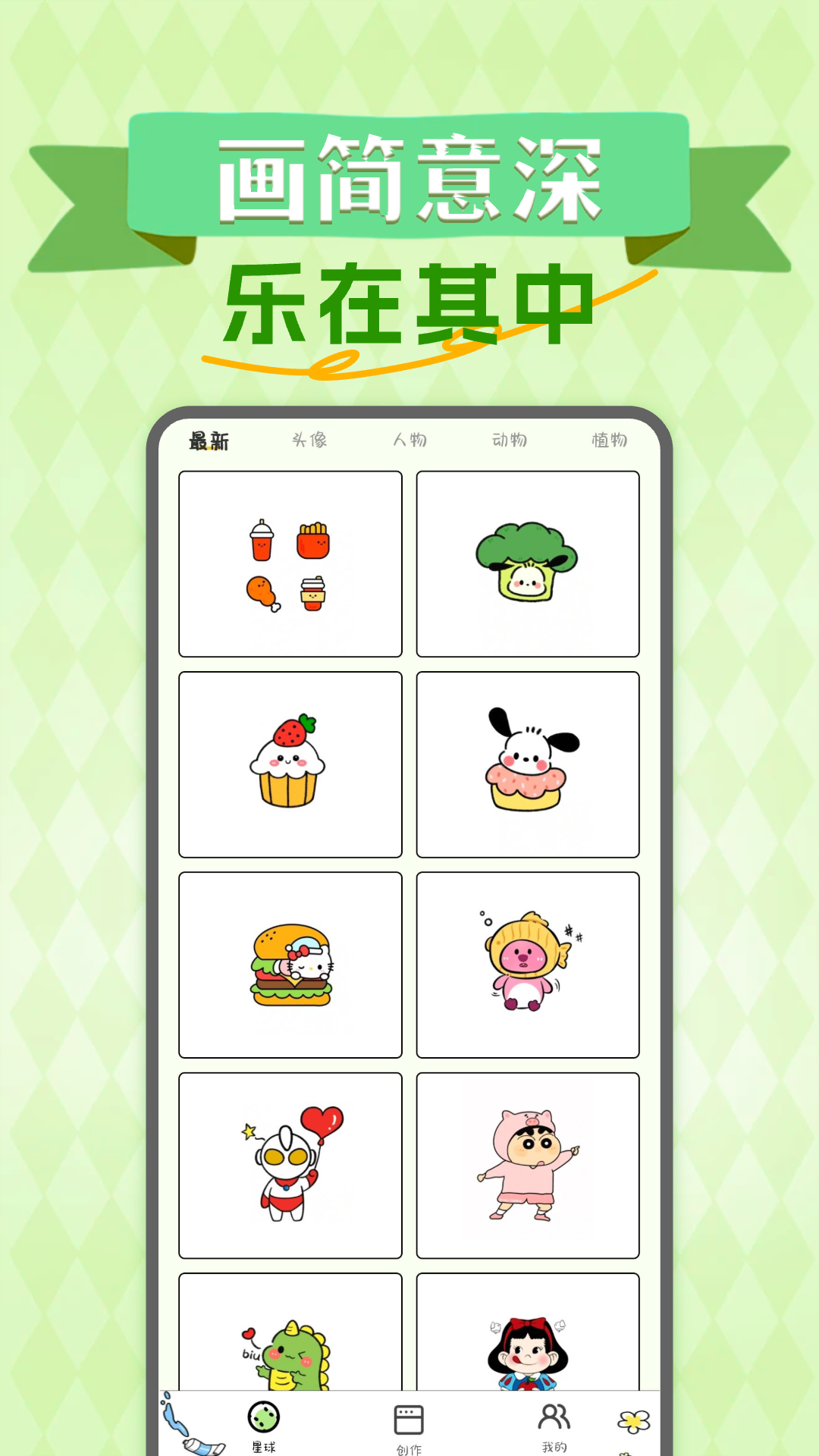Open the 动物 animals tab

pos(507,440)
